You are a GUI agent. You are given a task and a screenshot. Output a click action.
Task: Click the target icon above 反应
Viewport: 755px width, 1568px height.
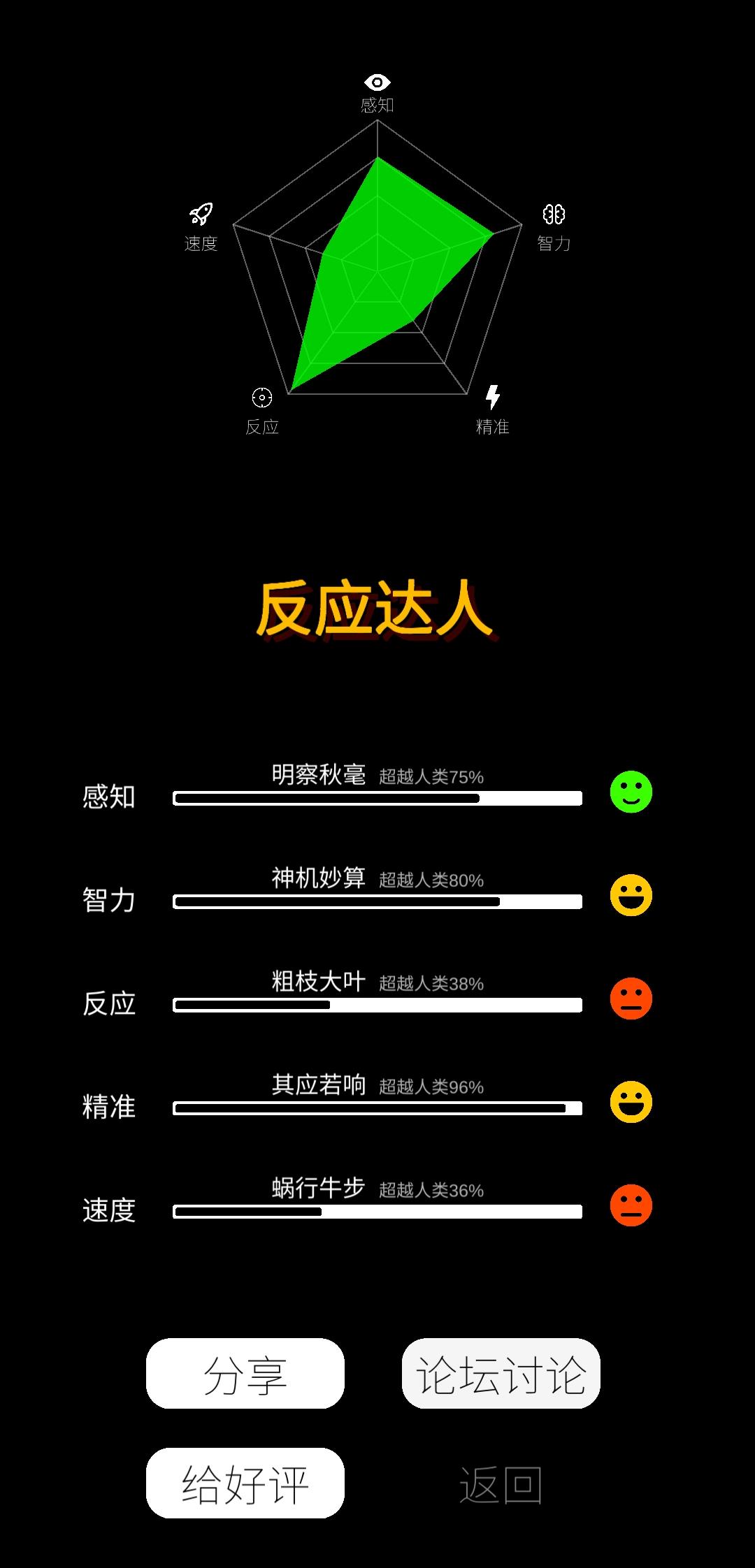click(x=261, y=398)
